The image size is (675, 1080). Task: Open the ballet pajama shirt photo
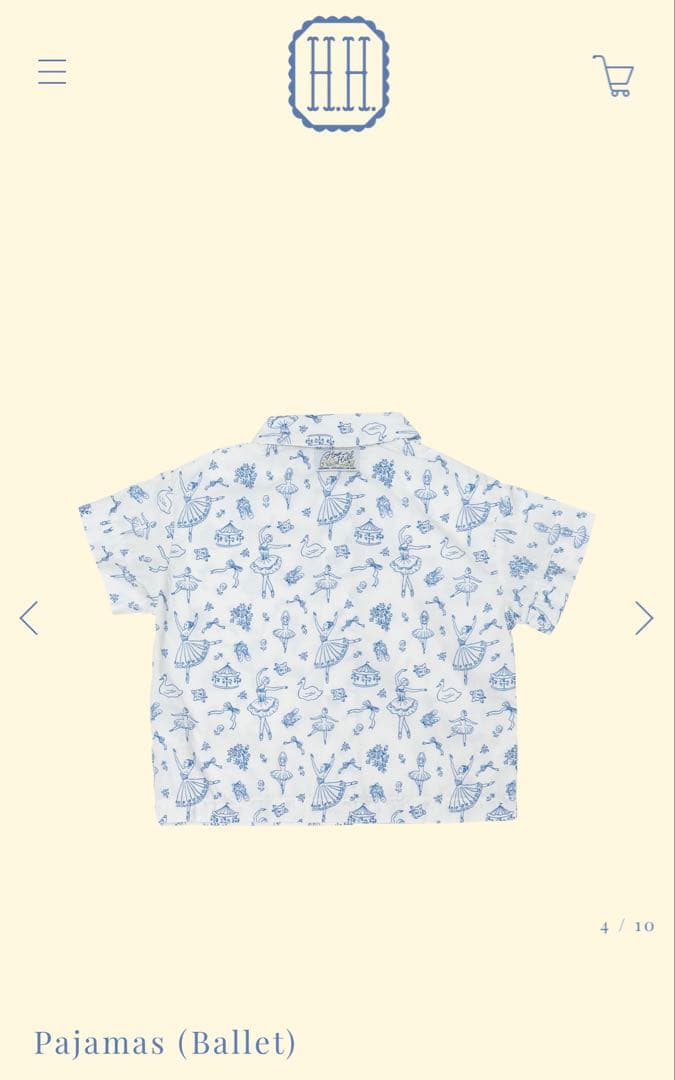(x=336, y=618)
